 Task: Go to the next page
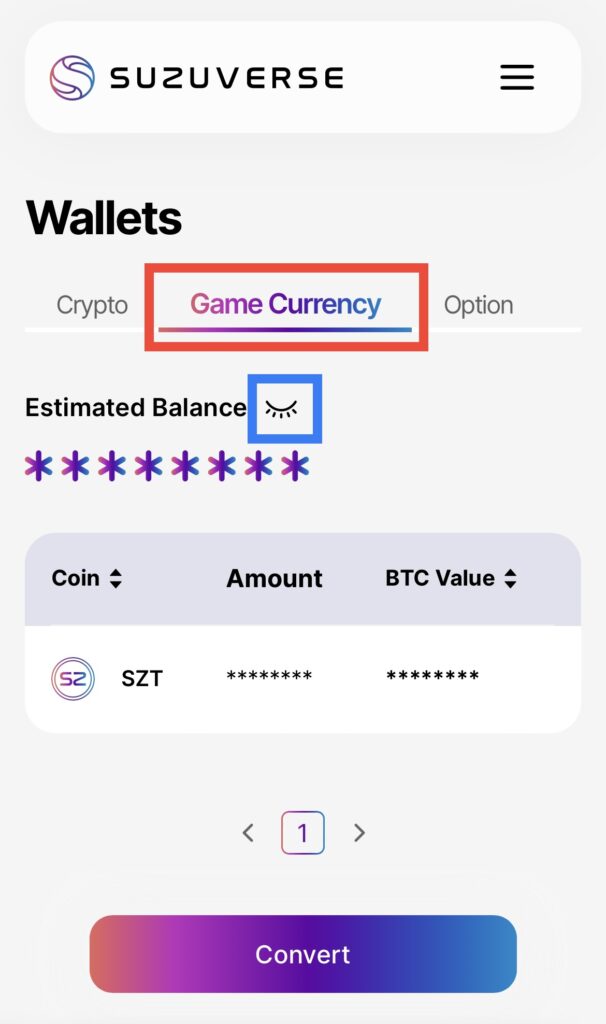359,832
